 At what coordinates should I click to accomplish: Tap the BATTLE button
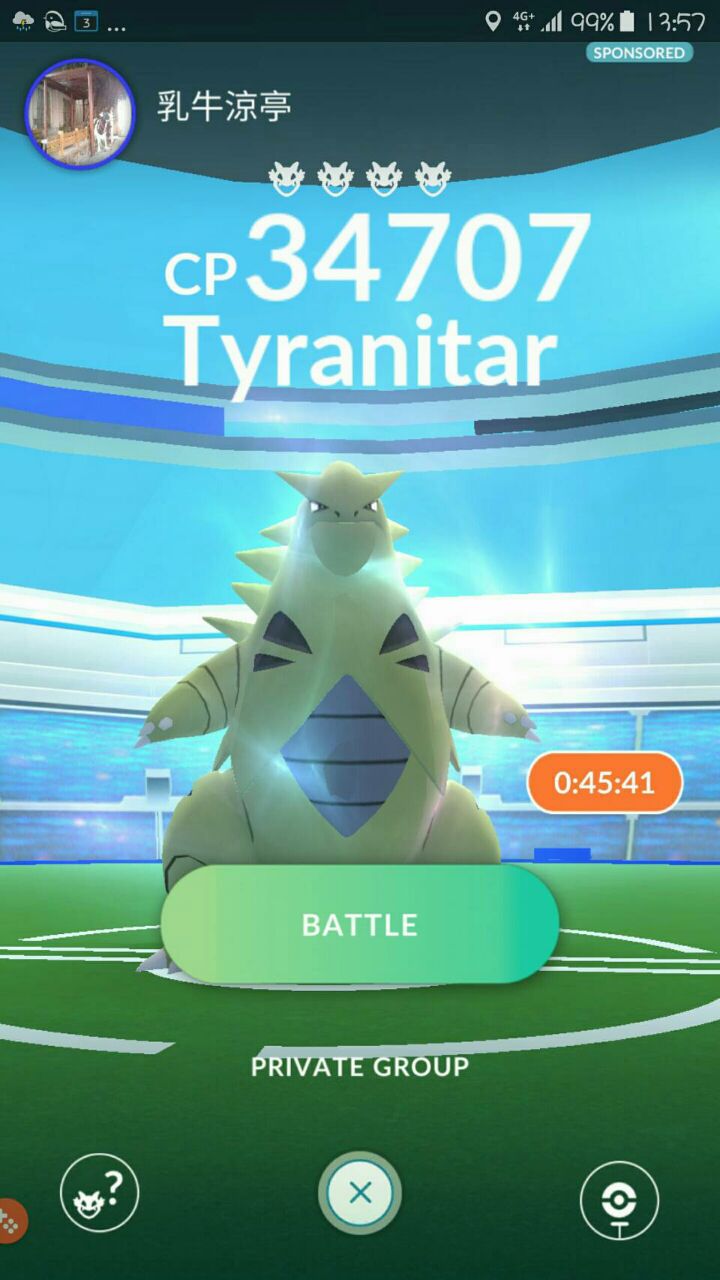pyautogui.click(x=359, y=924)
